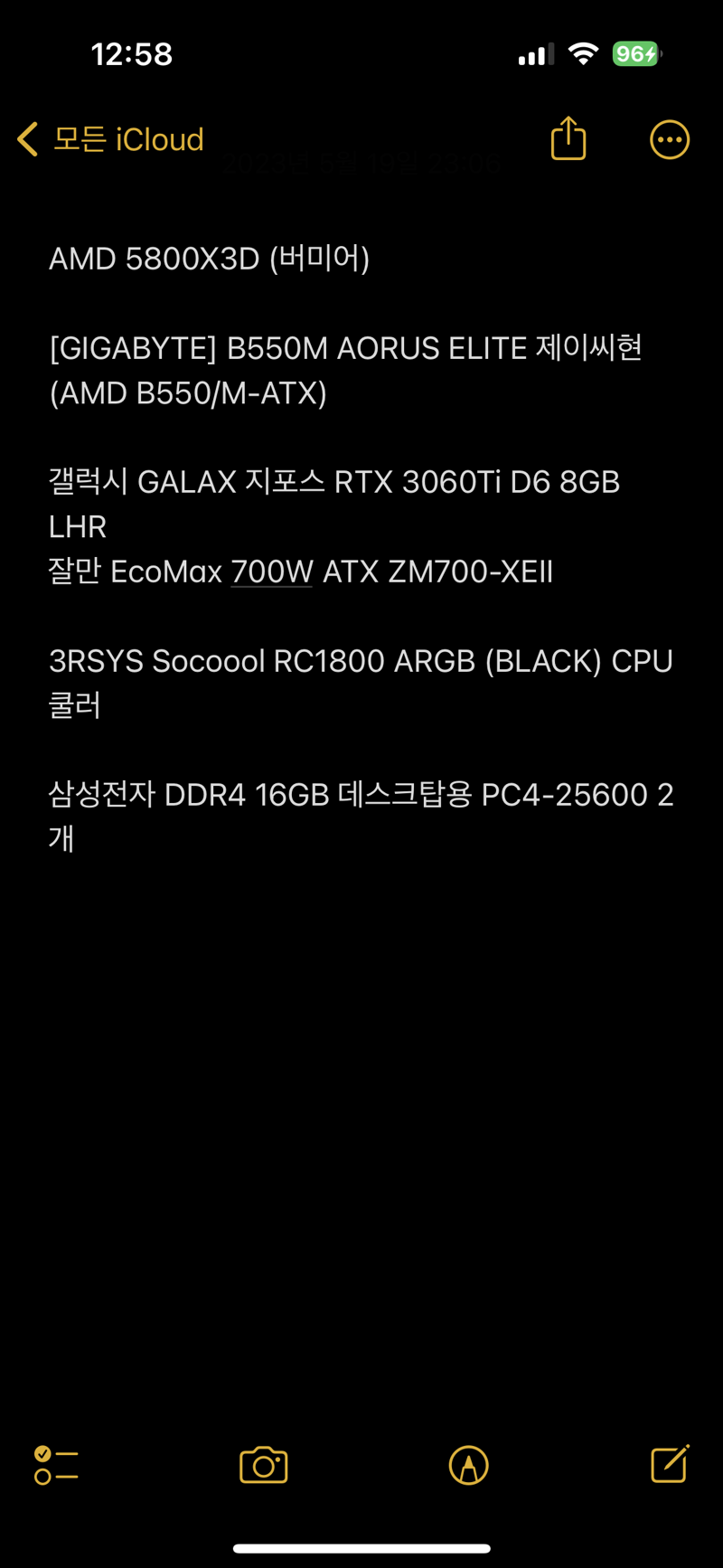Compose a new note
The image size is (723, 1568).
[670, 1464]
